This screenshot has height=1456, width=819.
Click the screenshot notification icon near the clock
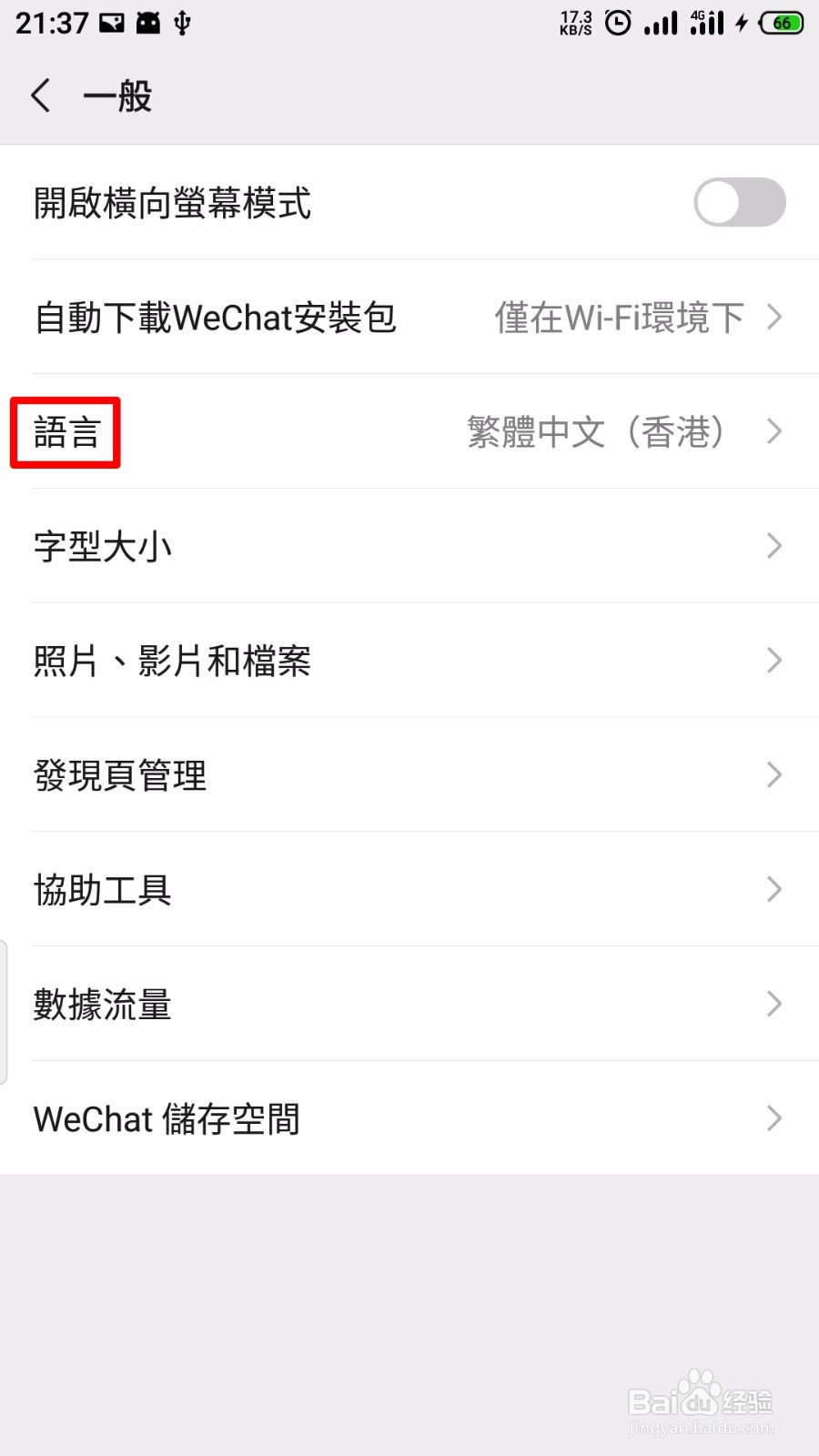coord(110,23)
